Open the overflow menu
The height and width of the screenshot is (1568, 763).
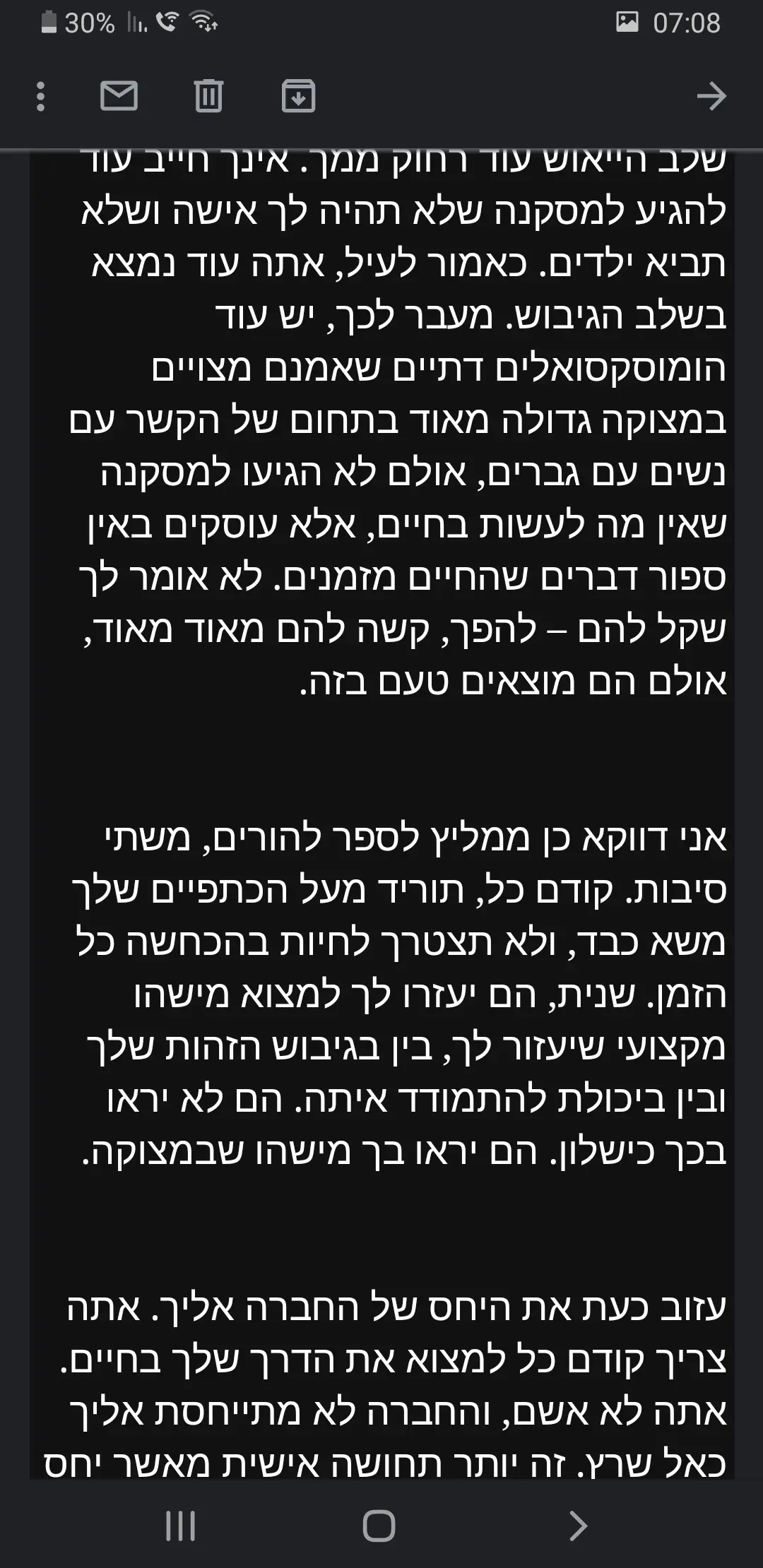coord(40,96)
